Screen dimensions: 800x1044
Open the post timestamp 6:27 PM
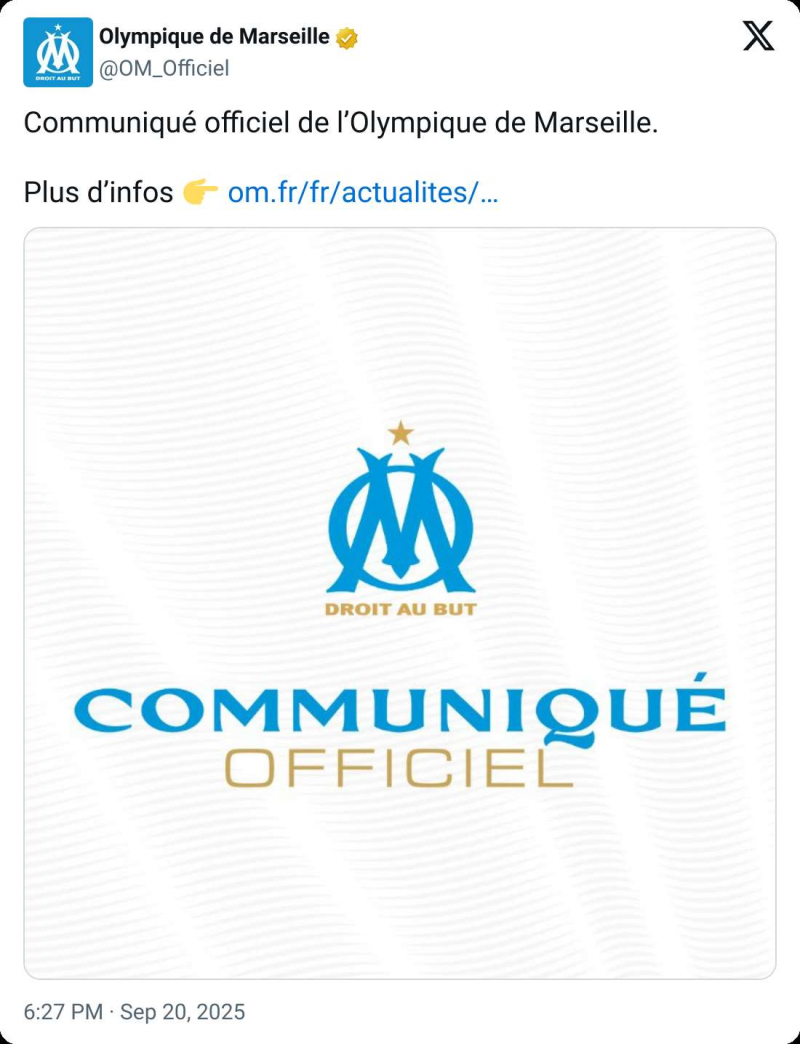tap(63, 1012)
